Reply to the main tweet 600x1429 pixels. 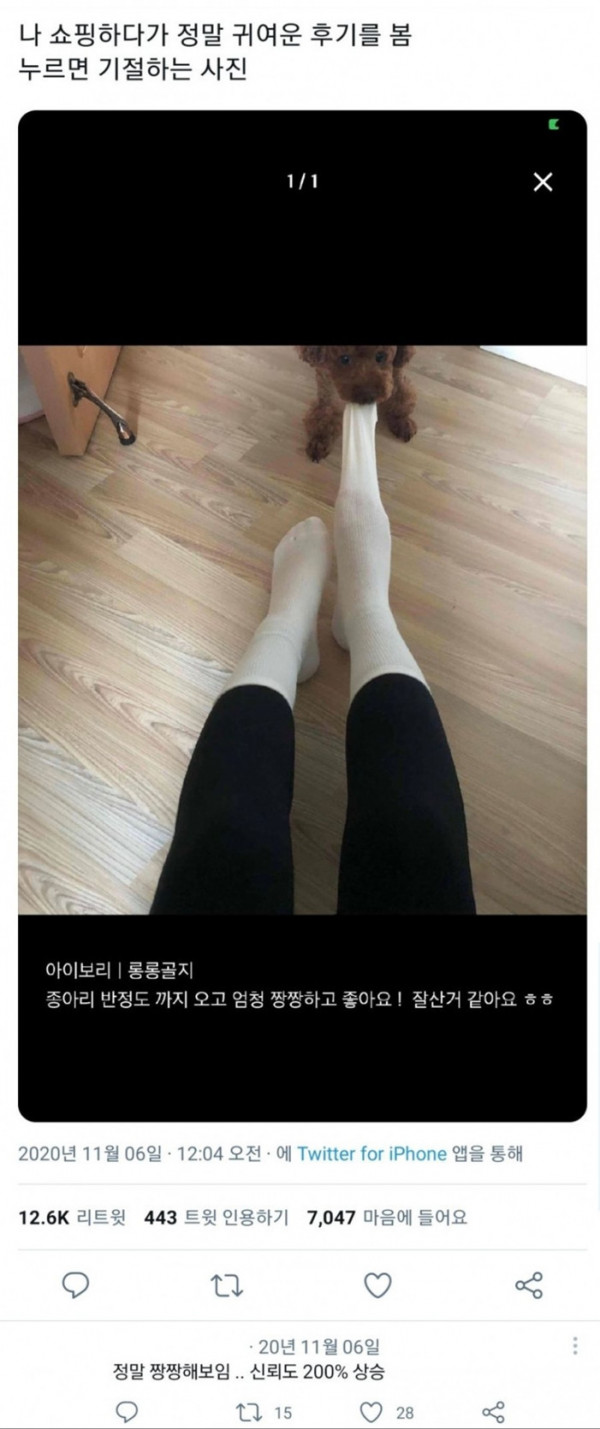76,1285
